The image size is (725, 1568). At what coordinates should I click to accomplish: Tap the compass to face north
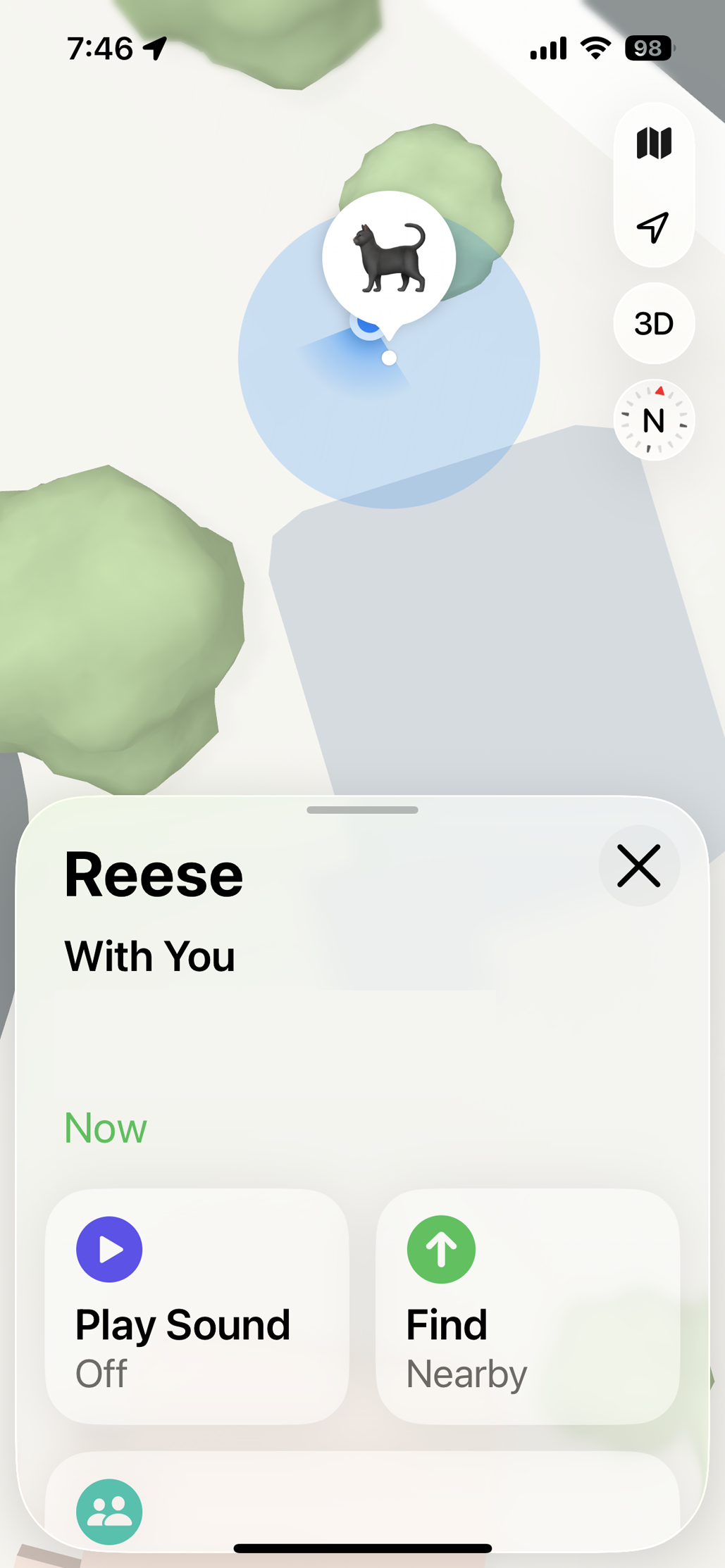[x=653, y=420]
